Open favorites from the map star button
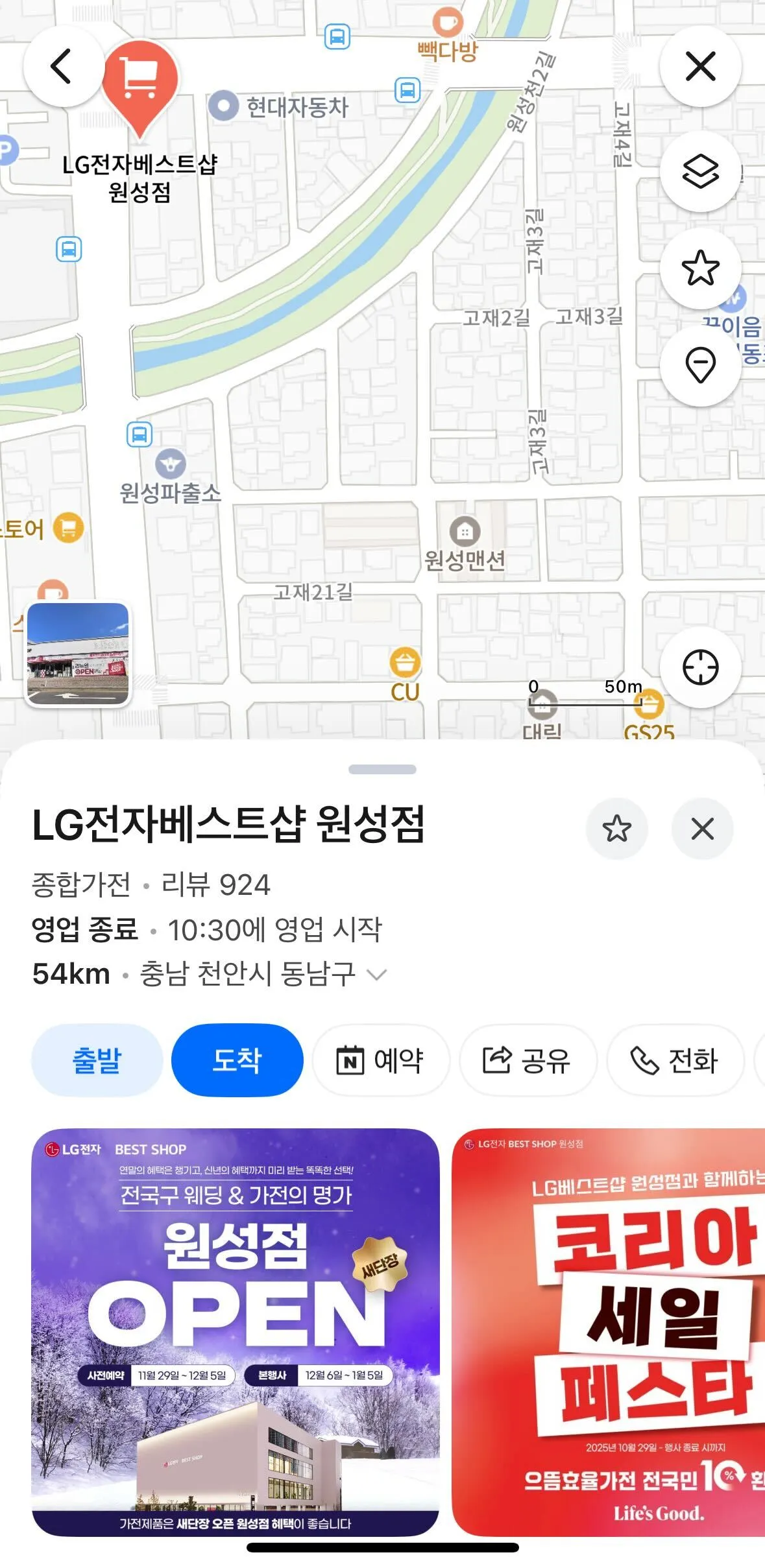The height and width of the screenshot is (1568, 765). 700,267
